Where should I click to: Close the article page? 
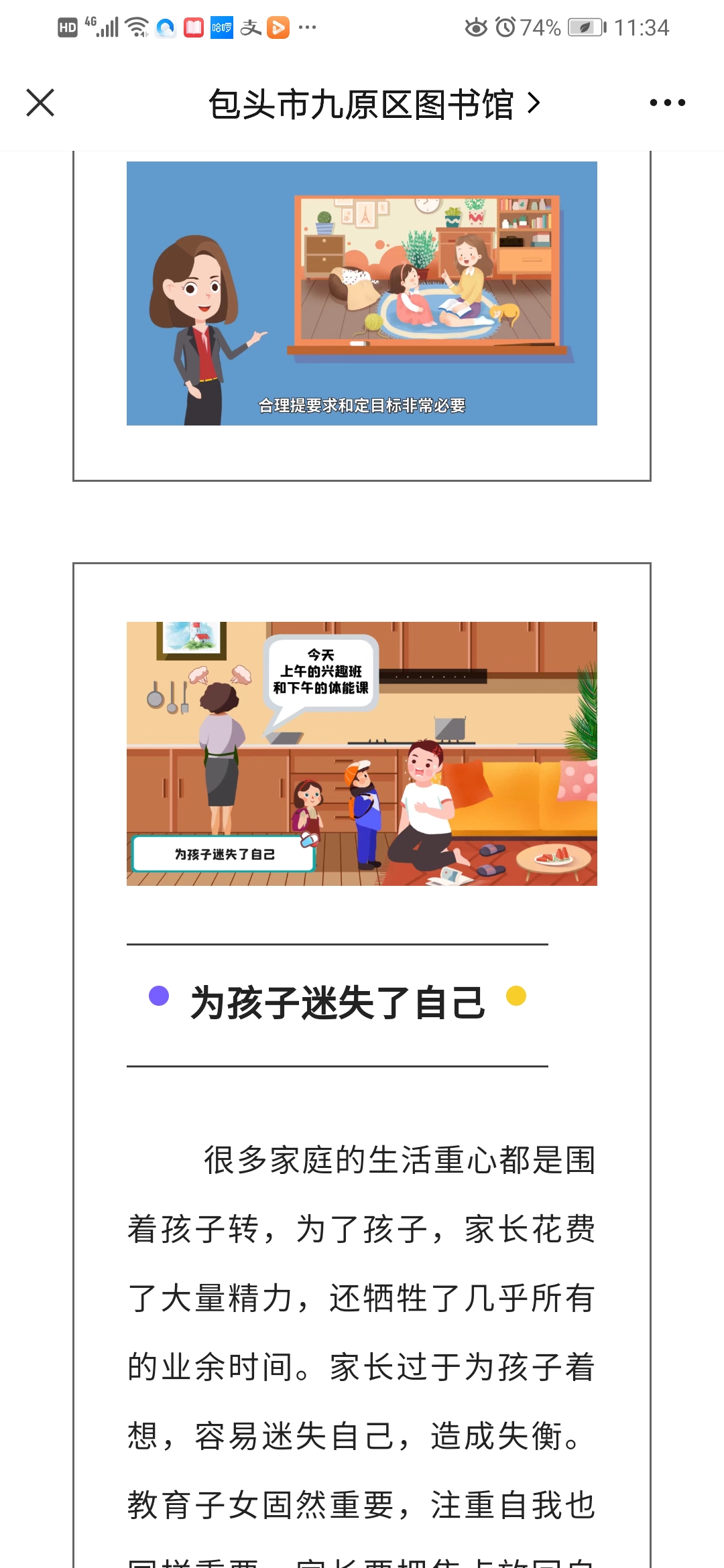point(40,103)
